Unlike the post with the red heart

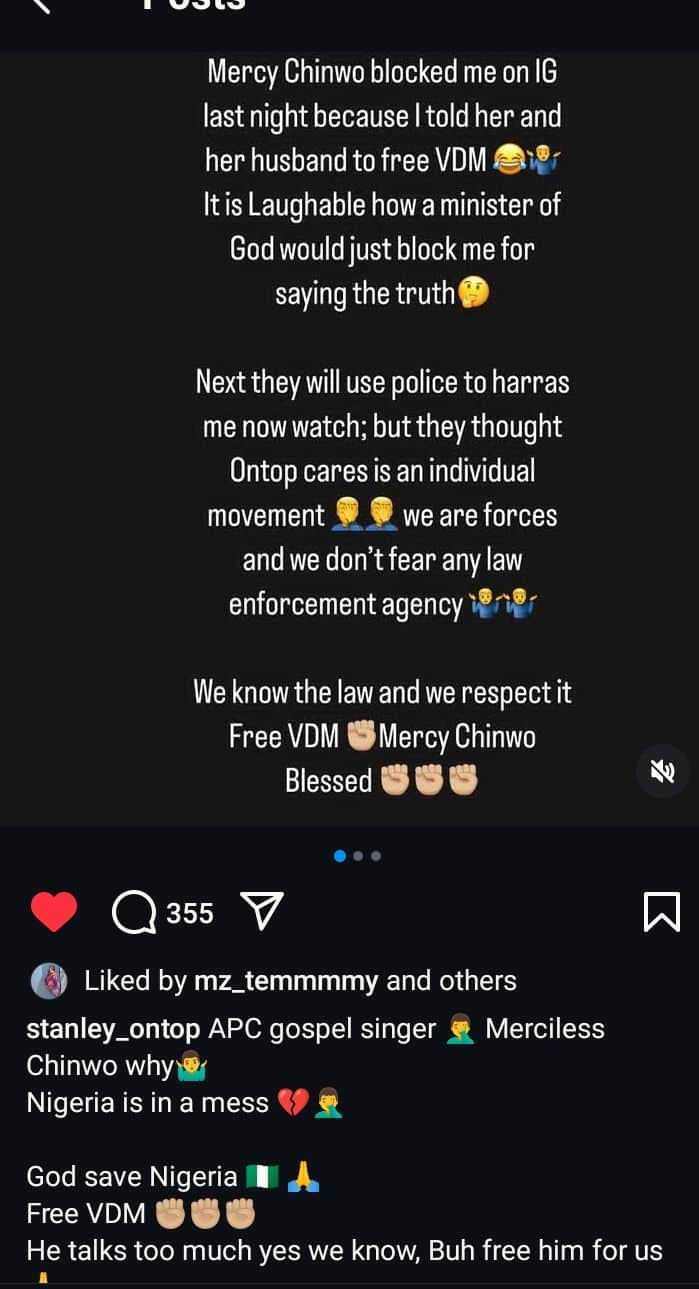pyautogui.click(x=54, y=912)
